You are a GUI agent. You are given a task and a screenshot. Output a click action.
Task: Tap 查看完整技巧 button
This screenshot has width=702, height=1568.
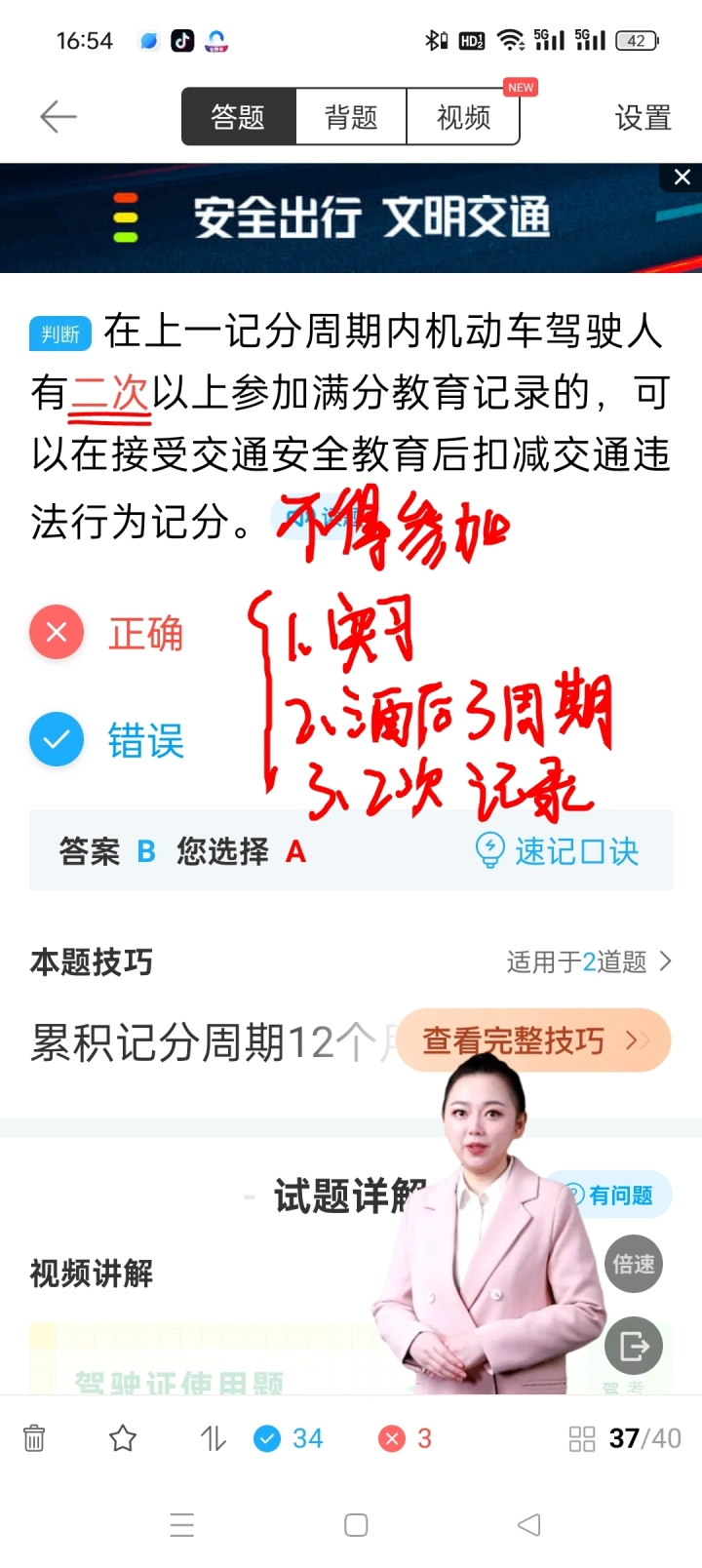click(x=533, y=1040)
